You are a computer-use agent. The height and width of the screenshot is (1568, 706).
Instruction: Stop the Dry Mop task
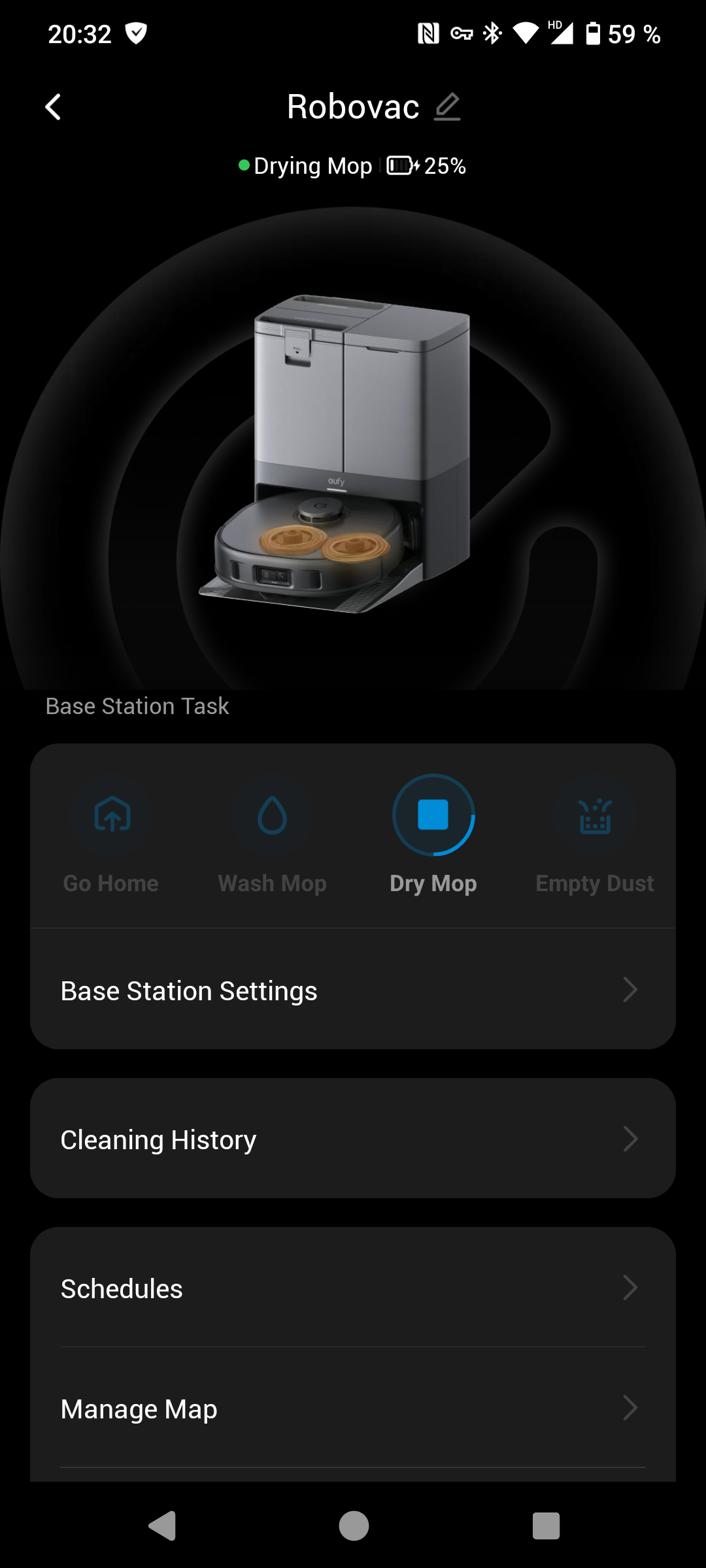click(433, 815)
